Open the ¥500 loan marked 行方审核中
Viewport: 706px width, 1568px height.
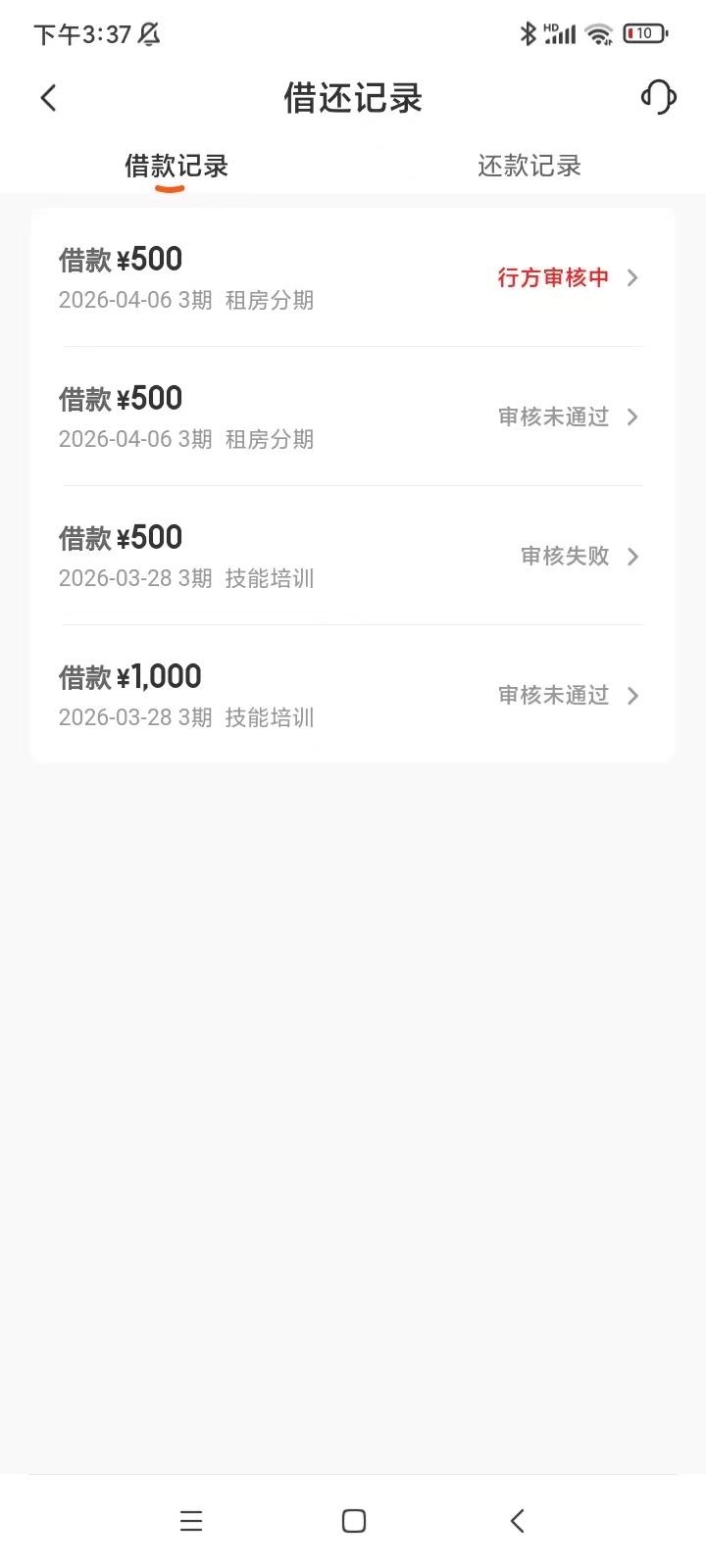(353, 278)
